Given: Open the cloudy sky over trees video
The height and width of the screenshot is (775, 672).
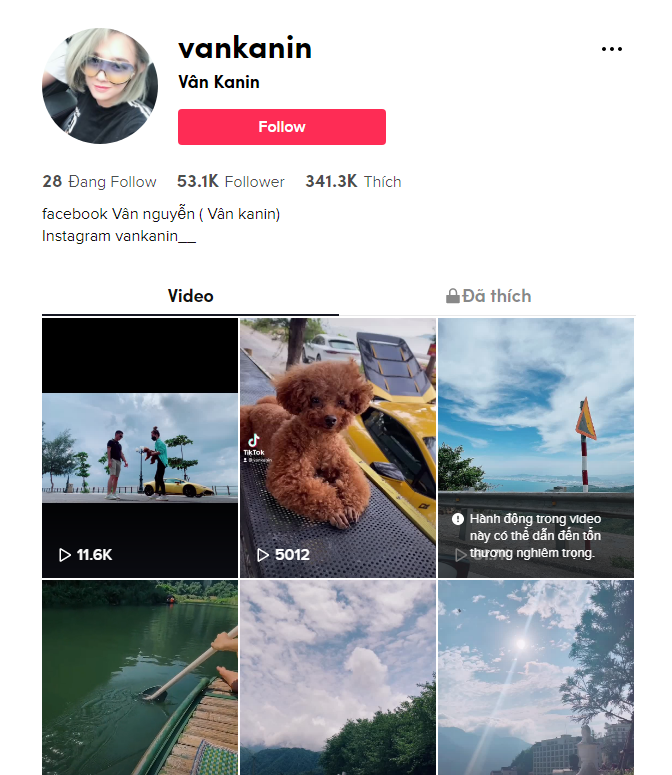Looking at the screenshot, I should click(338, 678).
